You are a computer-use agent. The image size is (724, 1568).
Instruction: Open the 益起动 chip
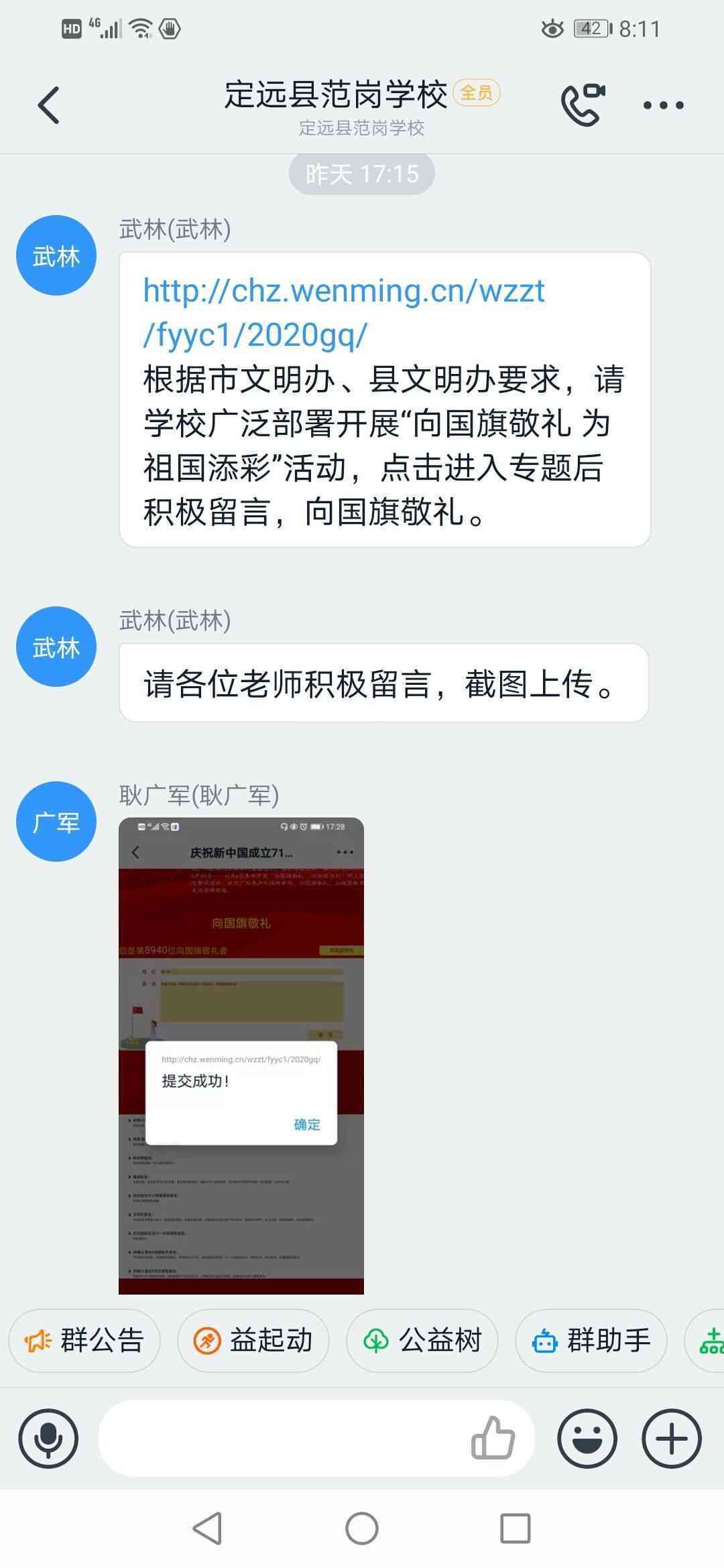click(253, 1341)
